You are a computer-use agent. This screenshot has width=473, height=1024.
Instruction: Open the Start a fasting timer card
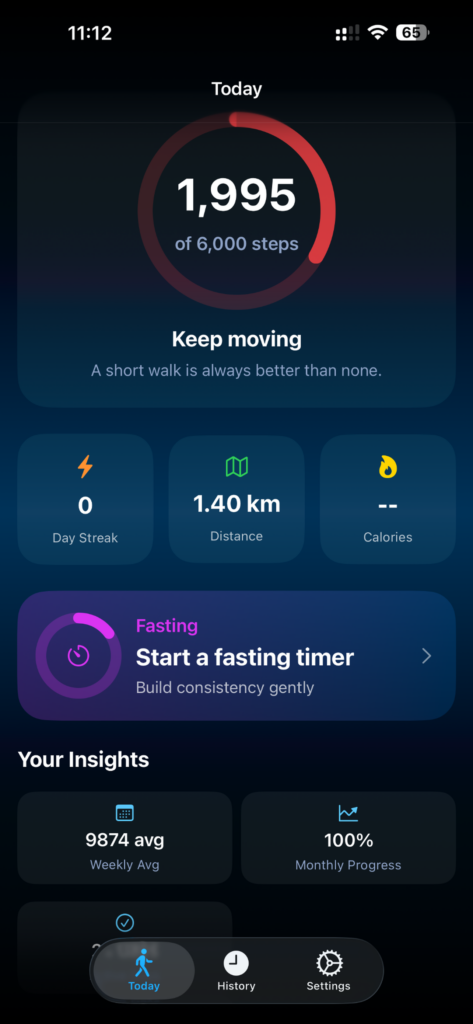pyautogui.click(x=236, y=656)
